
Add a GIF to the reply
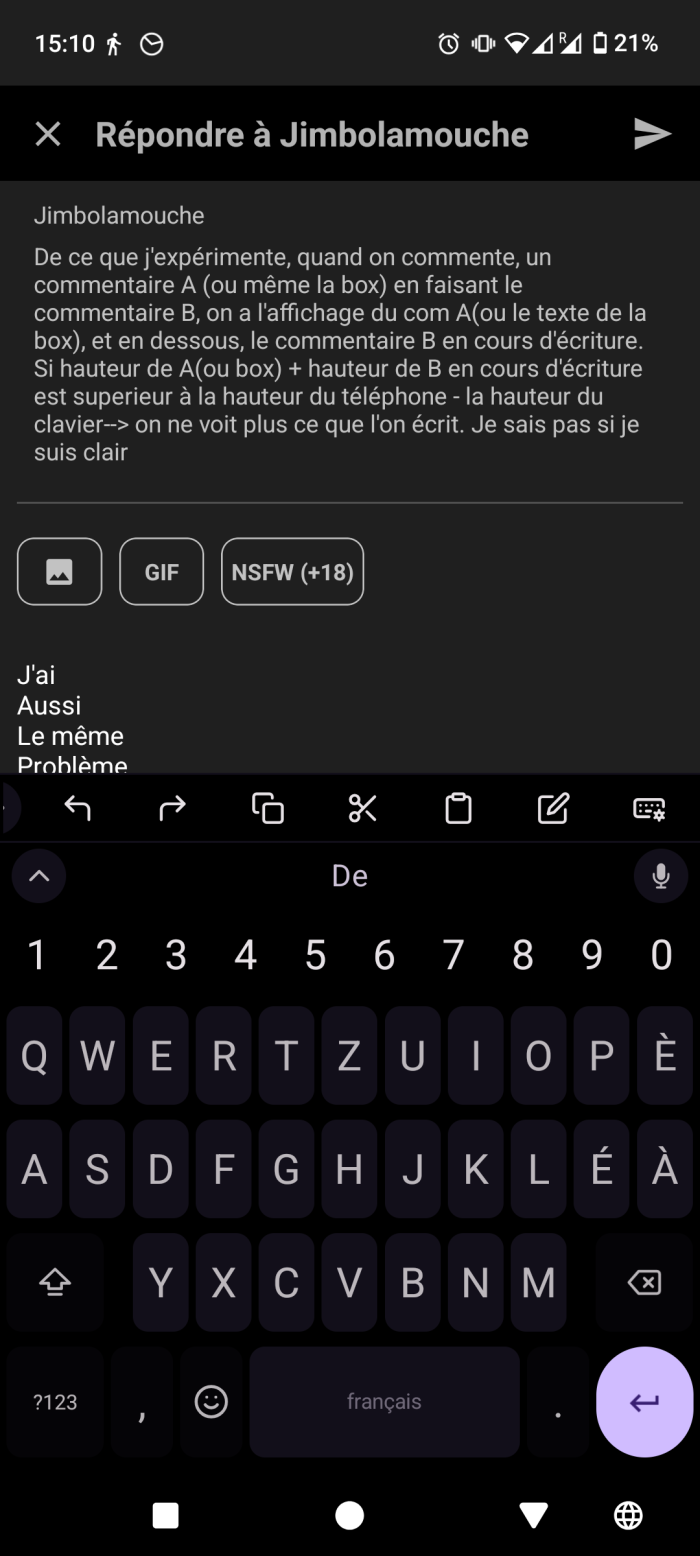[x=161, y=572]
